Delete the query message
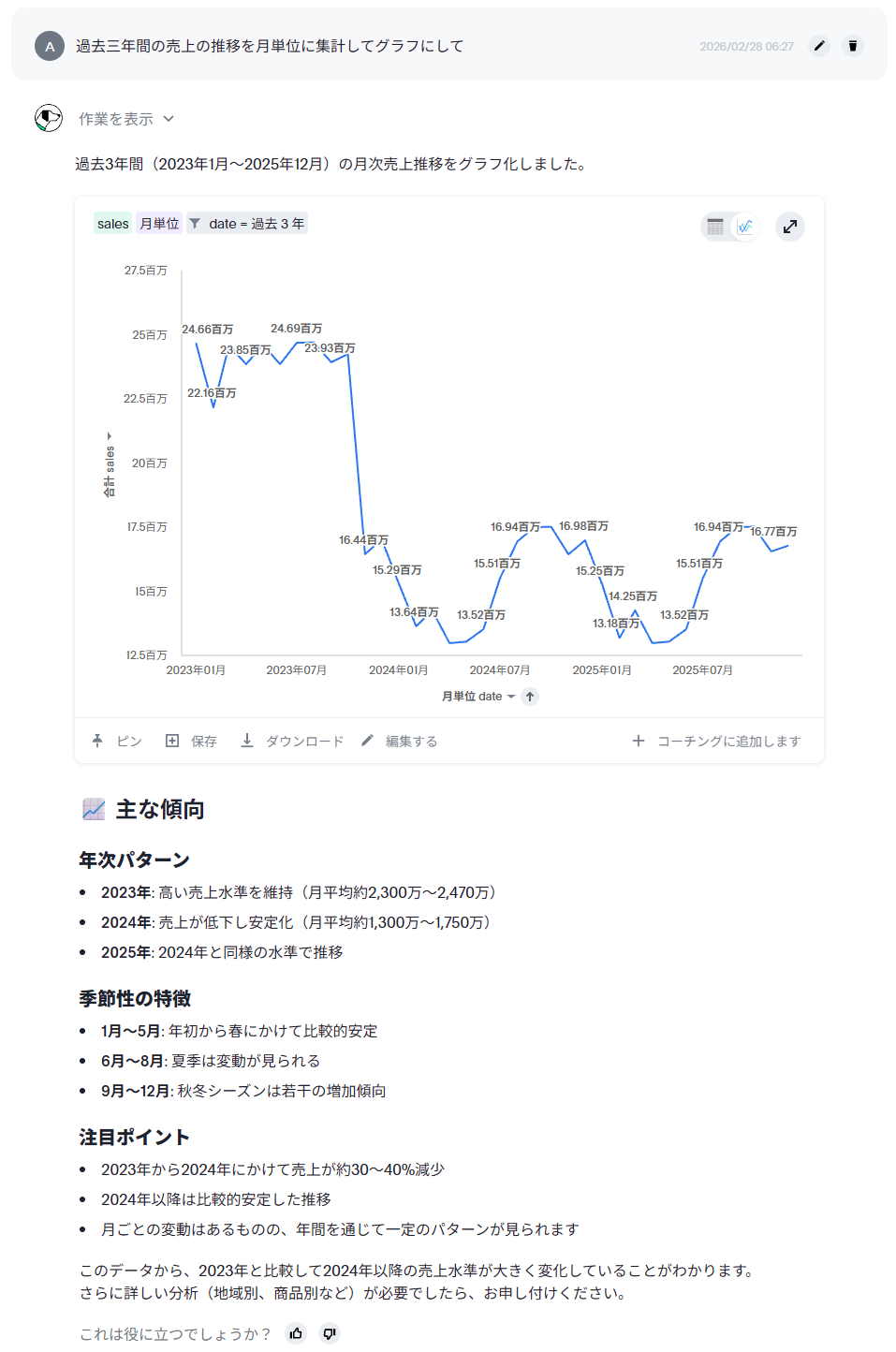 [x=852, y=46]
